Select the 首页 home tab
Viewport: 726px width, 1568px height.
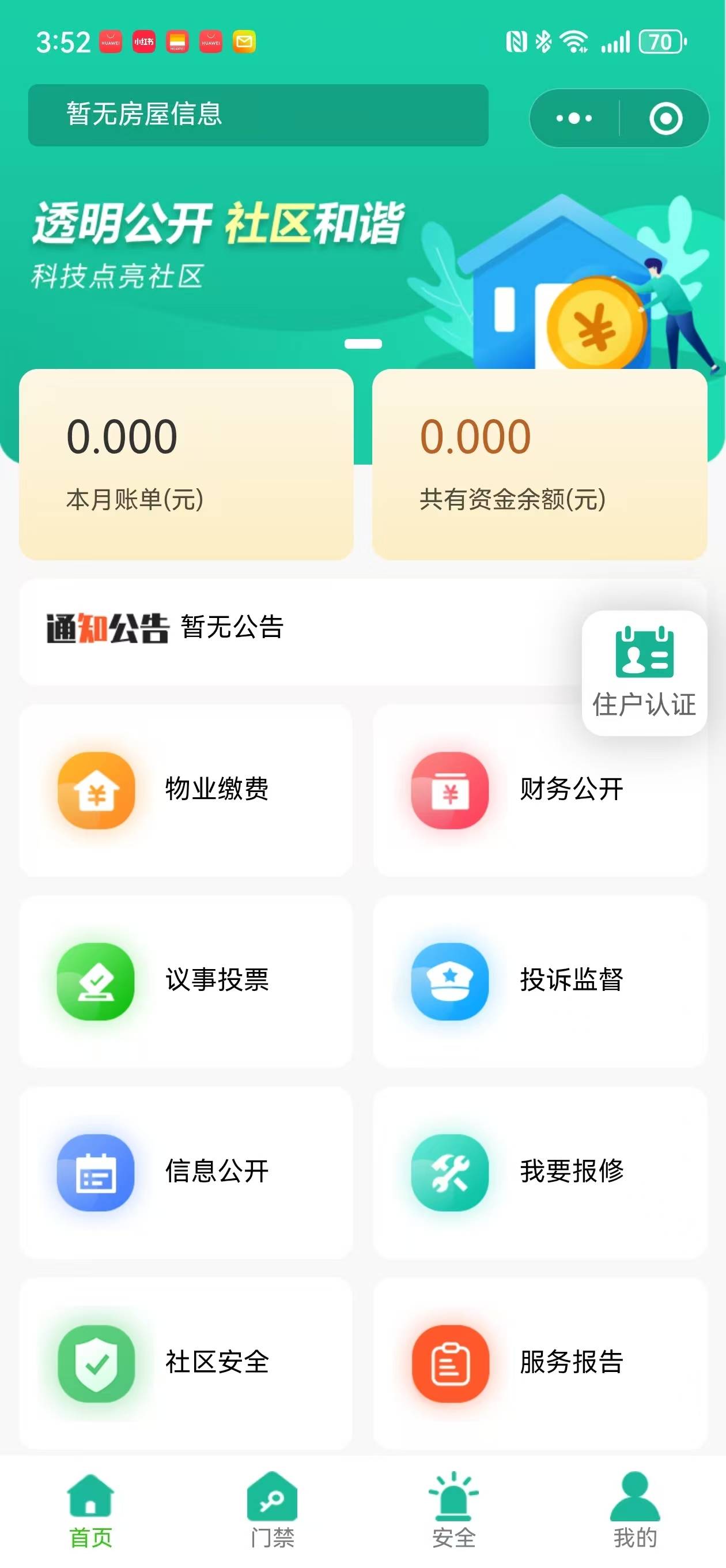point(90,1510)
